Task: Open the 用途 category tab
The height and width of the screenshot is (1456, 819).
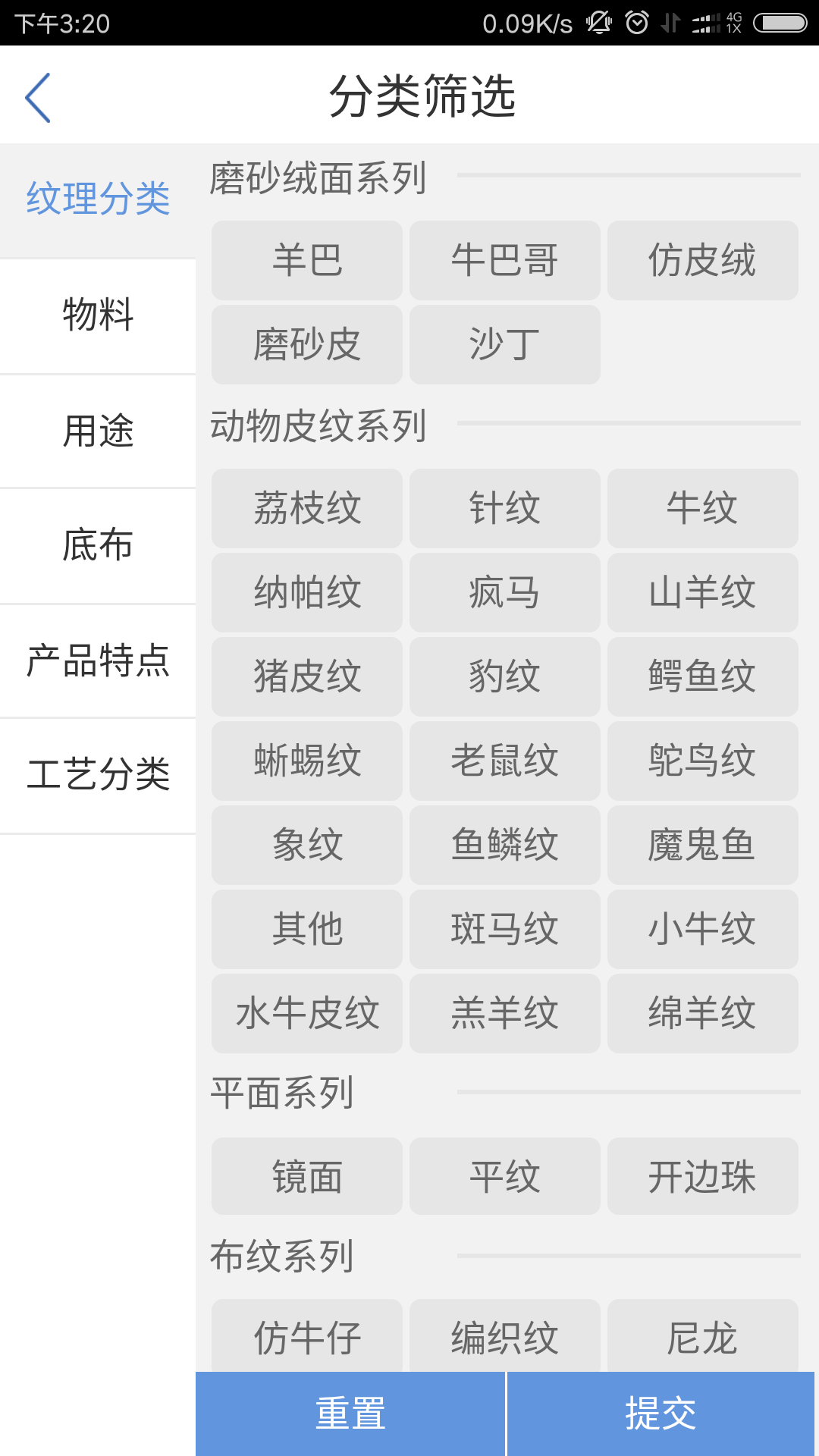Action: 98,431
